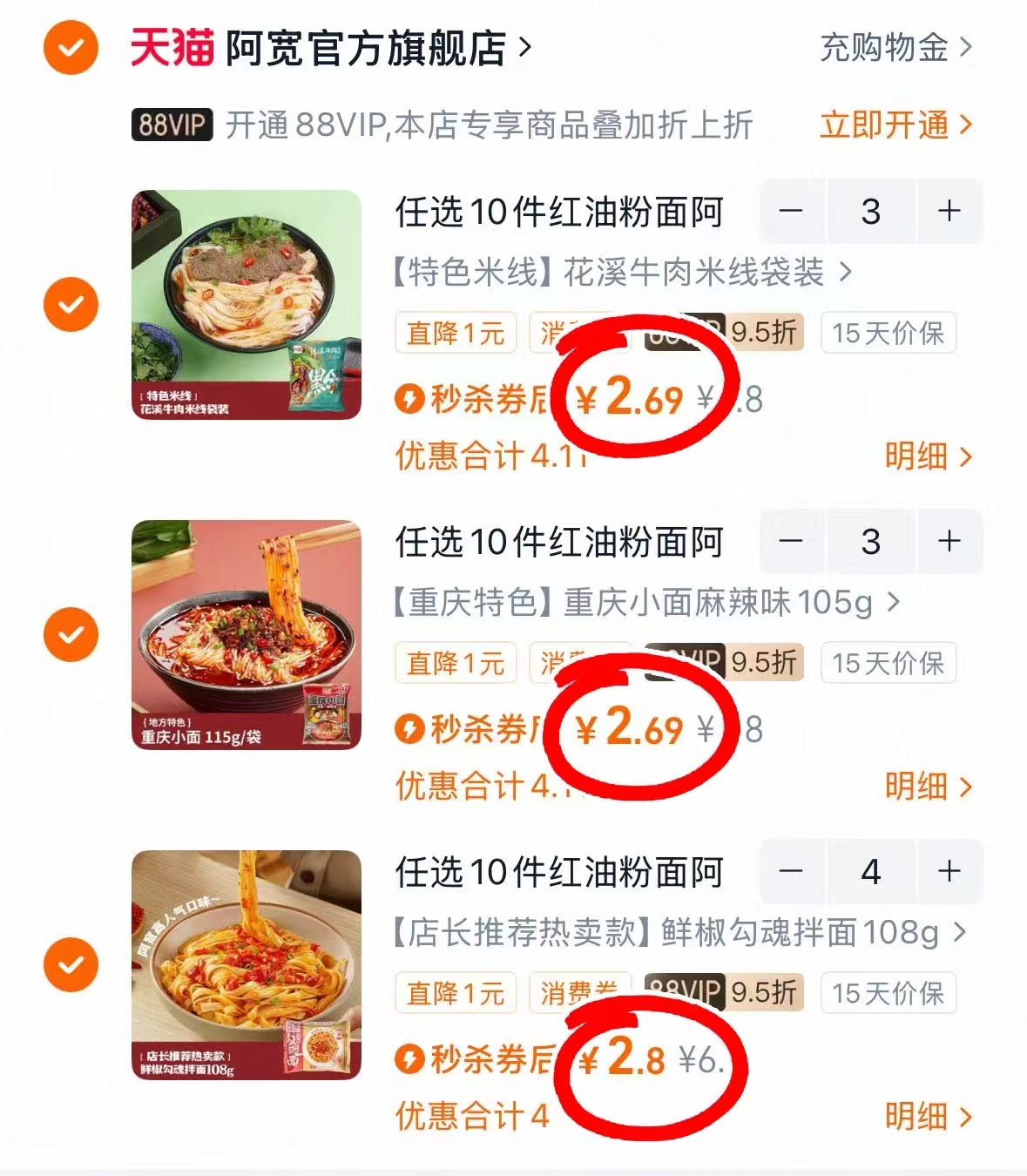This screenshot has width=1027, height=1176.
Task: Deselect the 重庆小面麻辣味 product checkbox
Action: point(70,634)
